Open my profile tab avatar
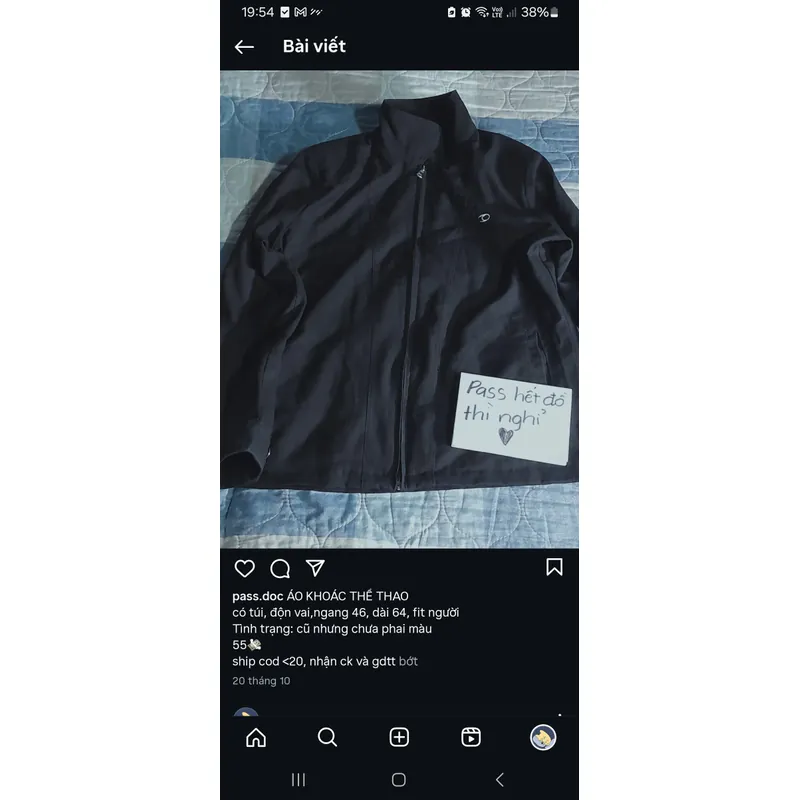The image size is (800, 800). point(543,738)
